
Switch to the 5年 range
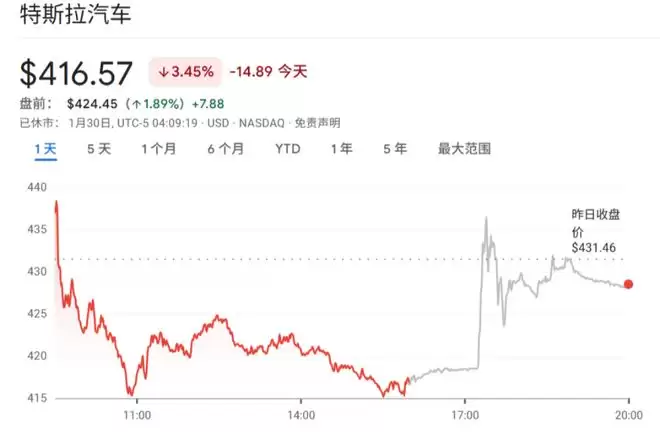pos(394,149)
